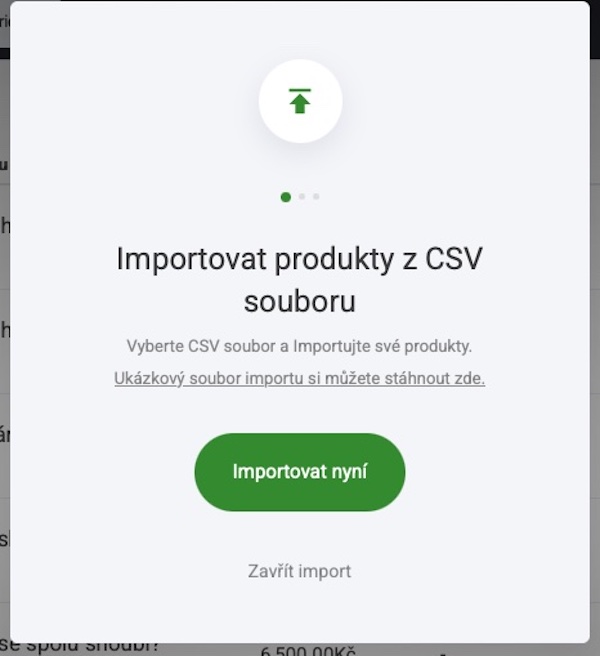Viewport: 600px width, 656px height.
Task: Tap the Importovat nyní button
Action: pyautogui.click(x=300, y=472)
